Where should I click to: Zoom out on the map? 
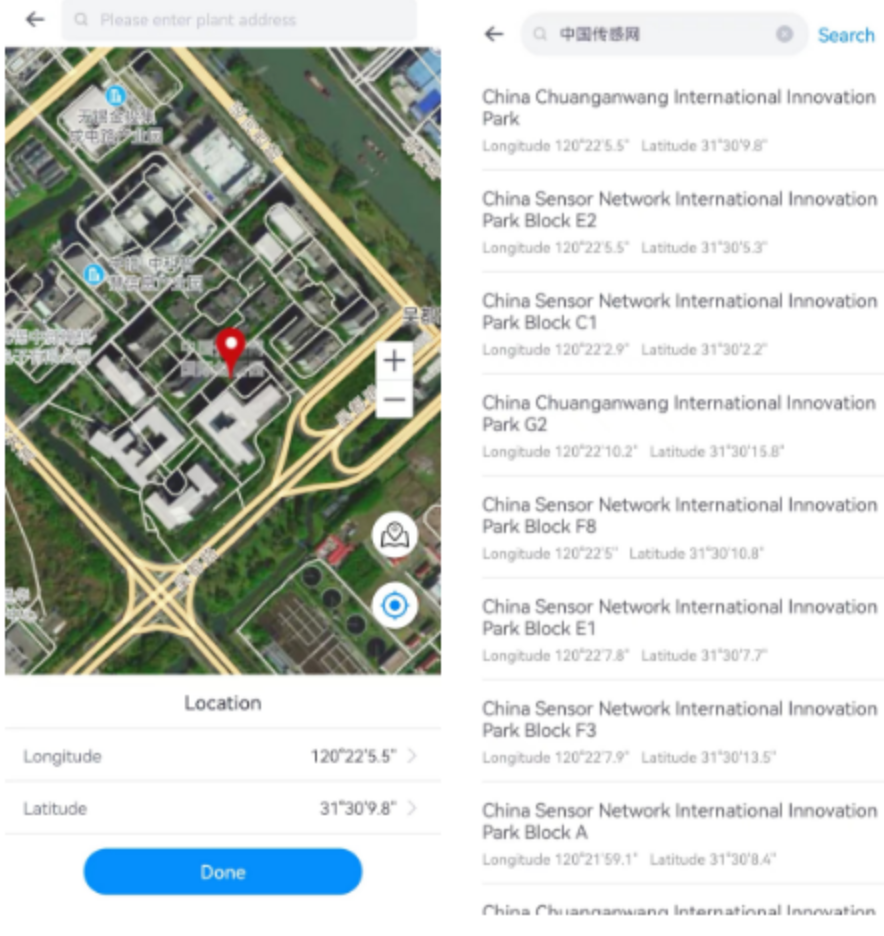[394, 401]
